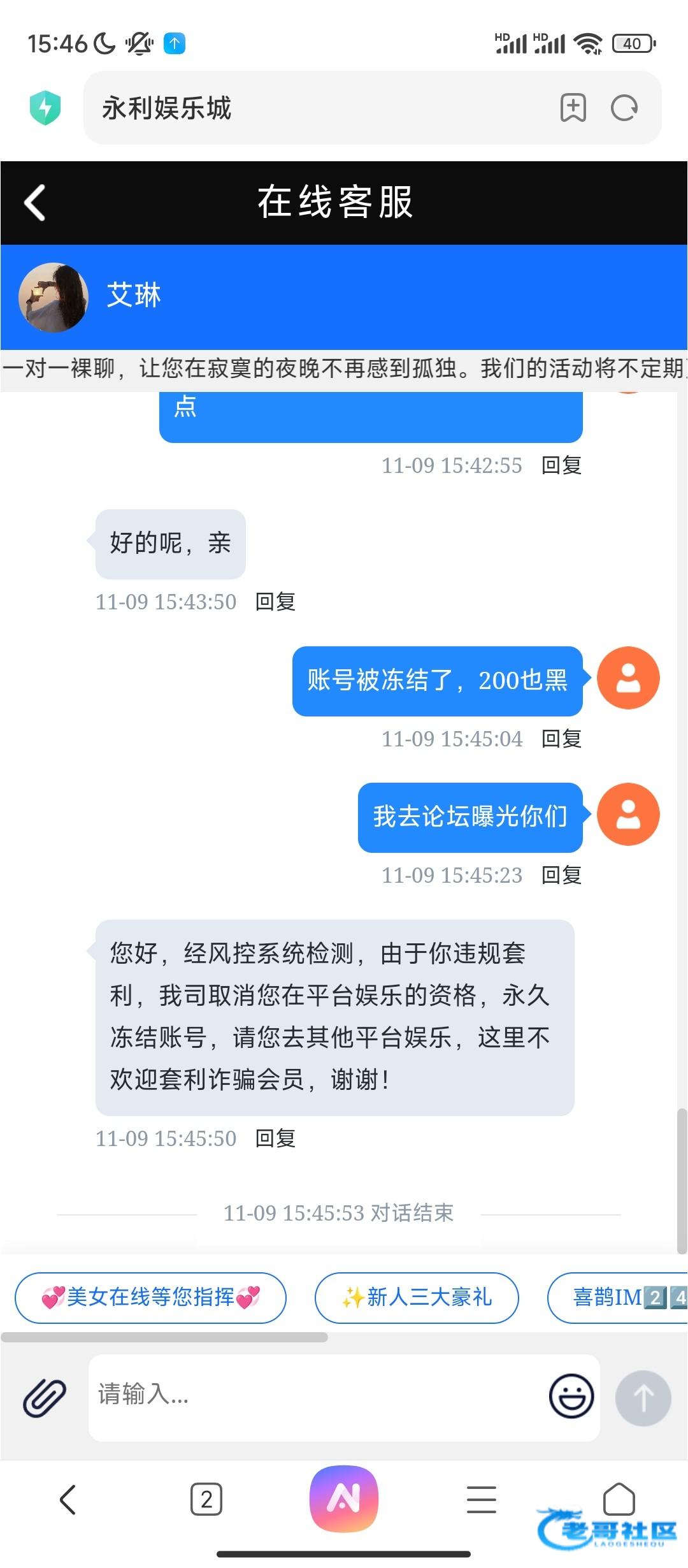Open the browser tabs switcher
Image resolution: width=688 pixels, height=1568 pixels.
point(206,1499)
